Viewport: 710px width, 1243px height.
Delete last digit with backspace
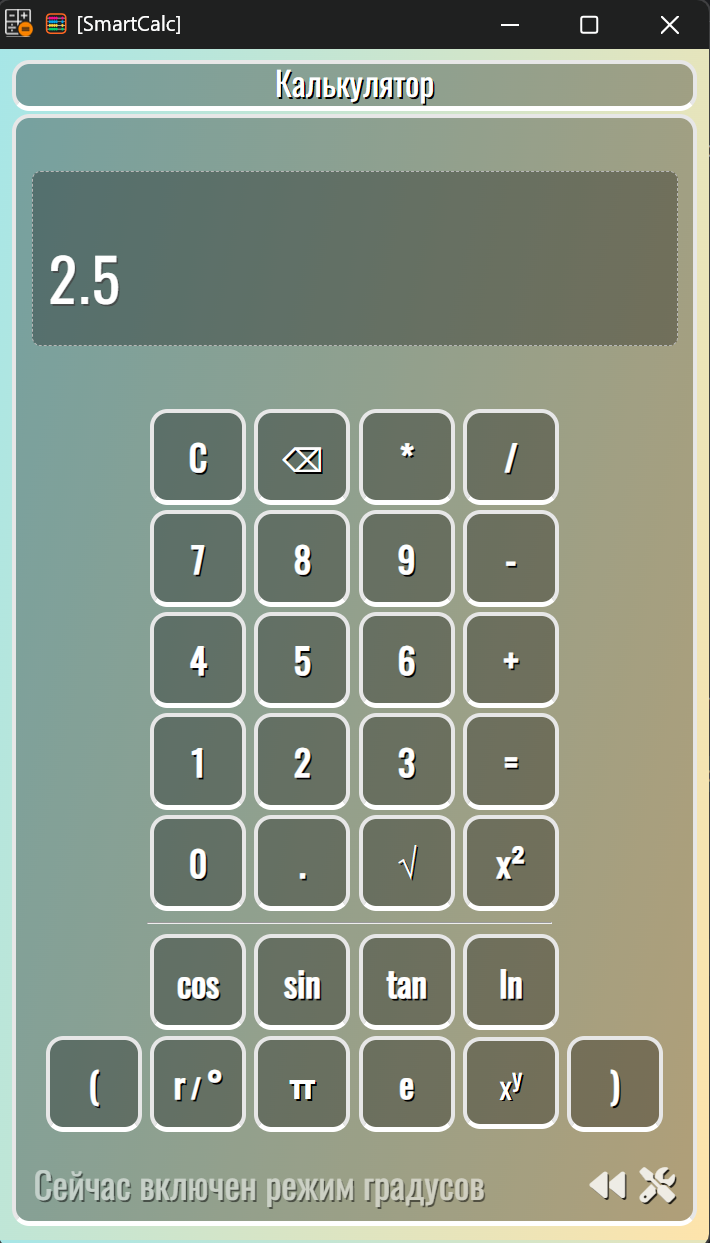click(302, 457)
